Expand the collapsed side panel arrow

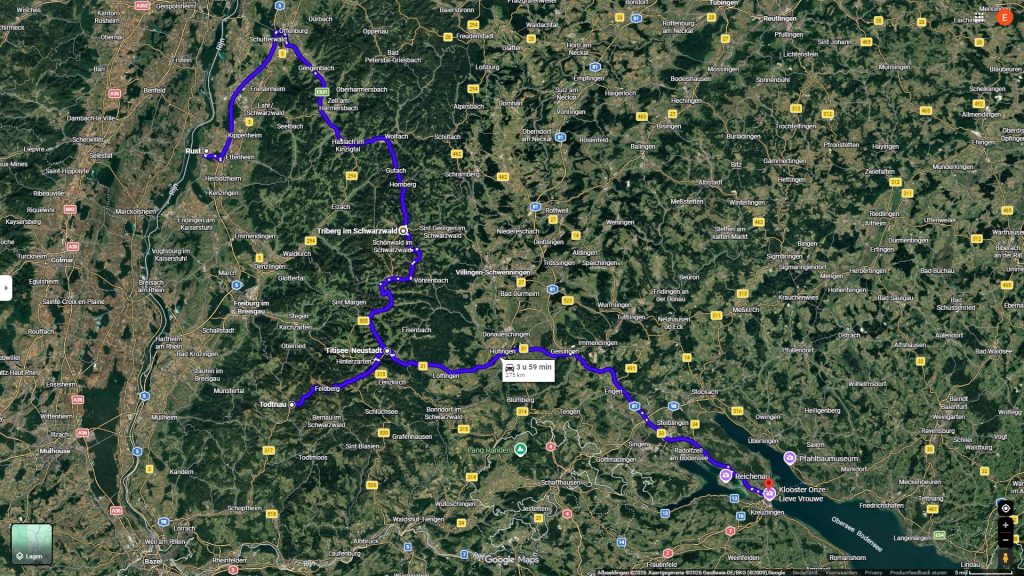(x=6, y=288)
